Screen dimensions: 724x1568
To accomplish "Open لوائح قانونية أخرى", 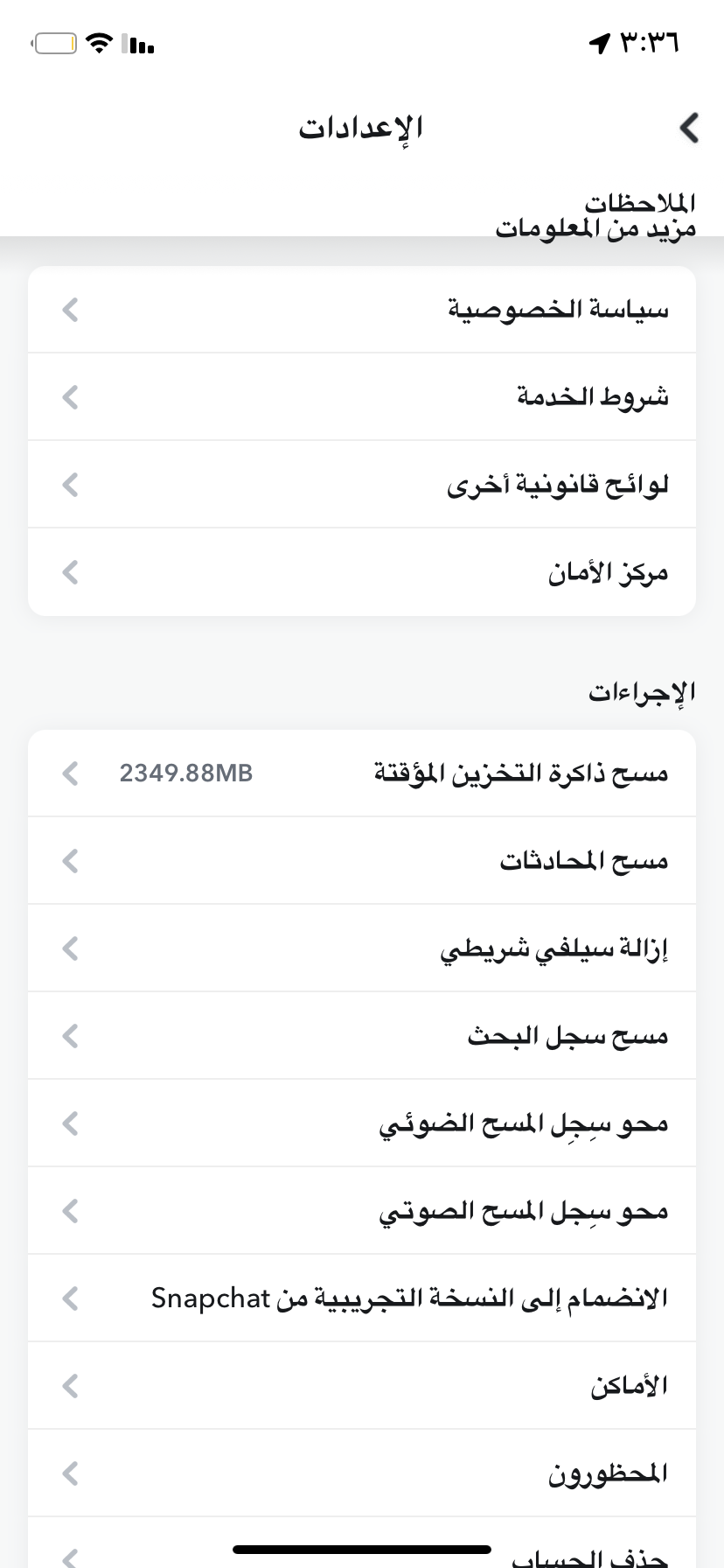I will pyautogui.click(x=362, y=485).
